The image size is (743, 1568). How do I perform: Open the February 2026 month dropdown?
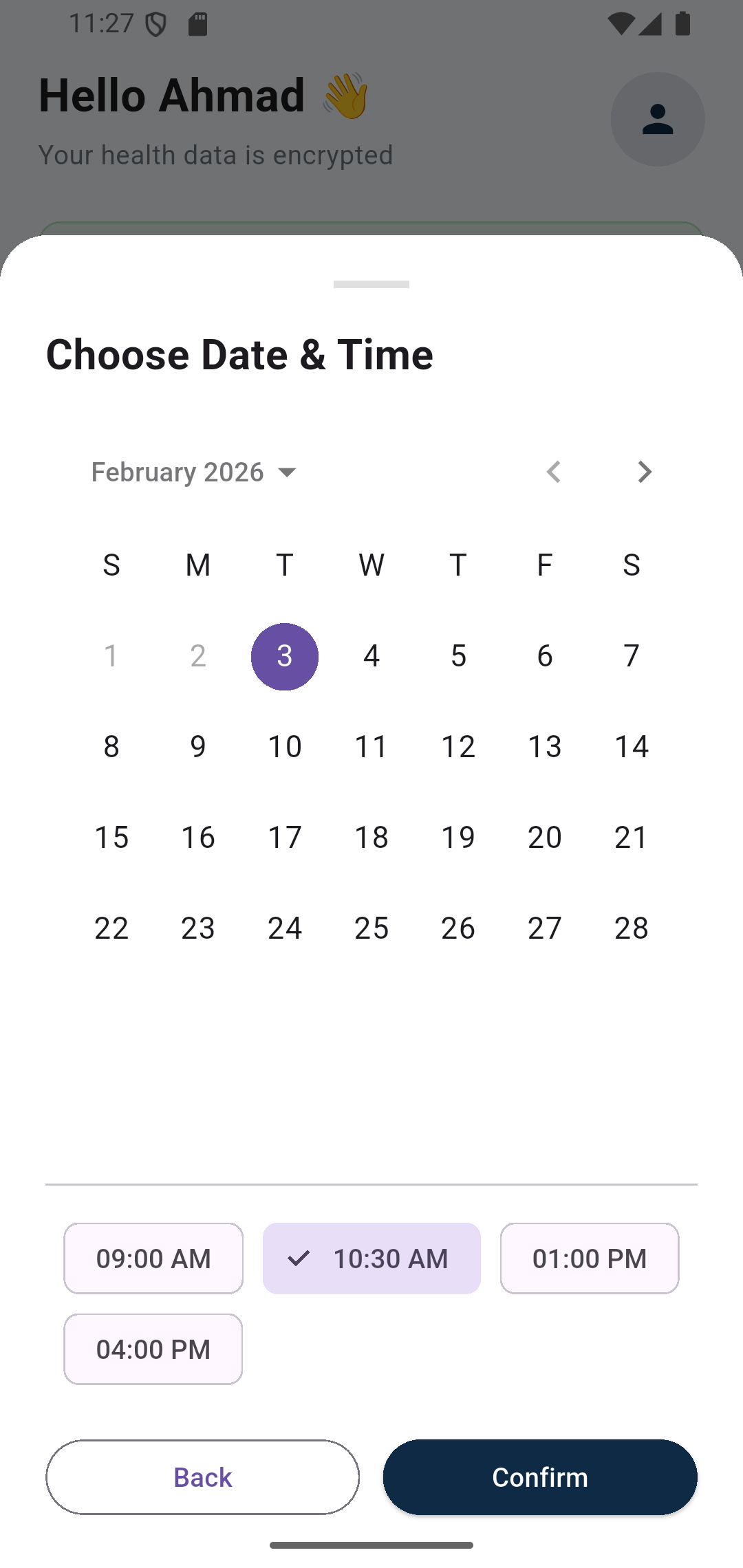click(192, 472)
